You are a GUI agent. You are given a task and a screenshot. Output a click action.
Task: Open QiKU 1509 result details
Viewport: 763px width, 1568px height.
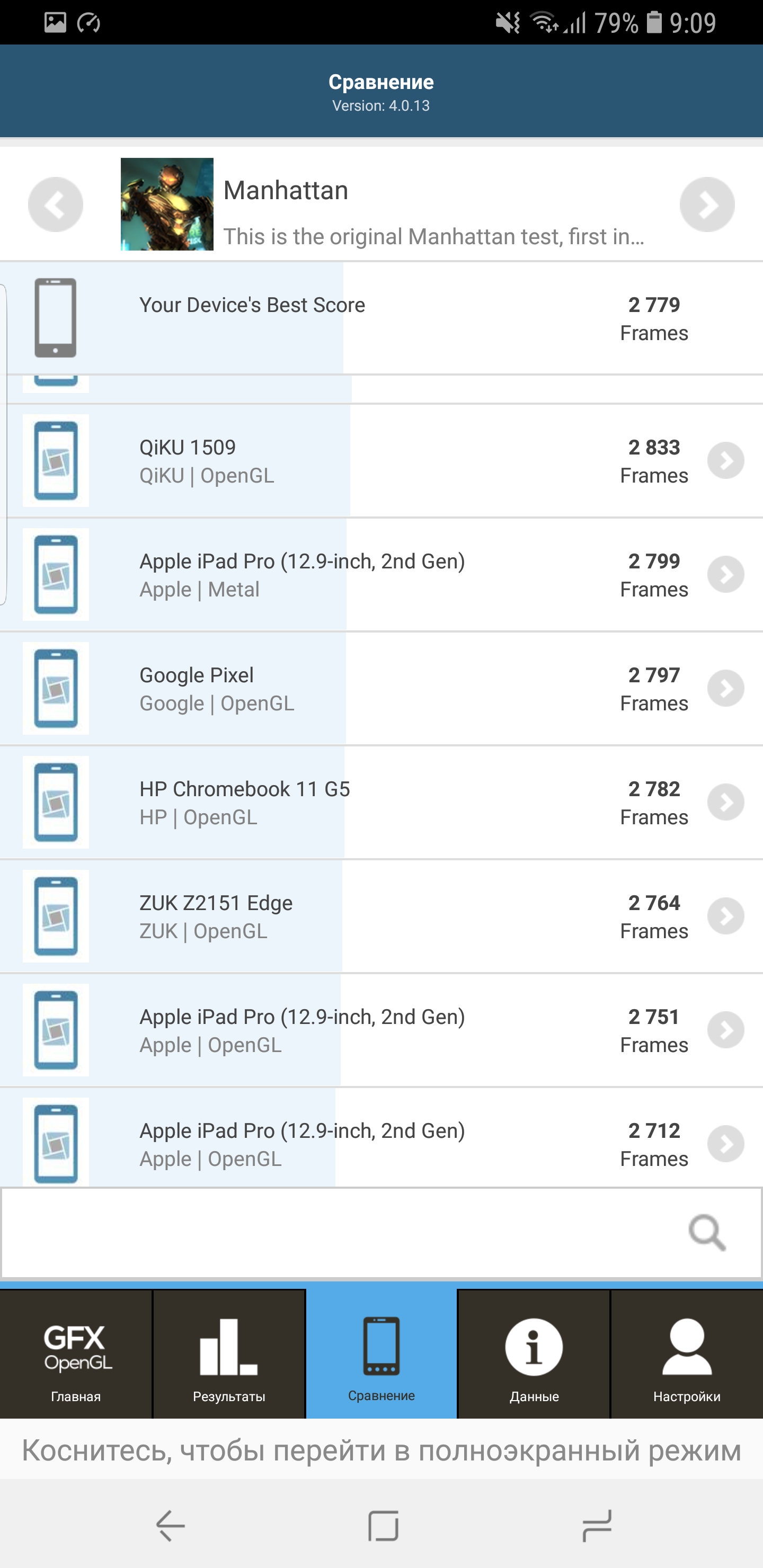click(725, 461)
